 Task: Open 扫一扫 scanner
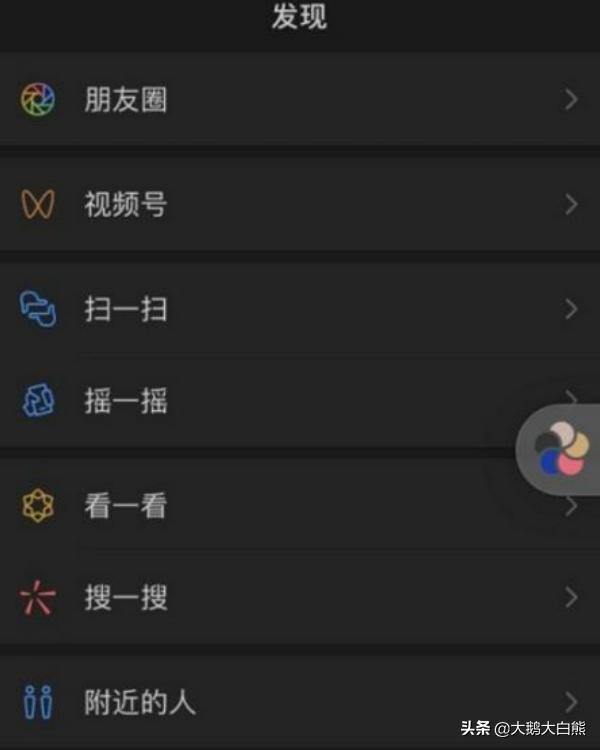point(126,309)
